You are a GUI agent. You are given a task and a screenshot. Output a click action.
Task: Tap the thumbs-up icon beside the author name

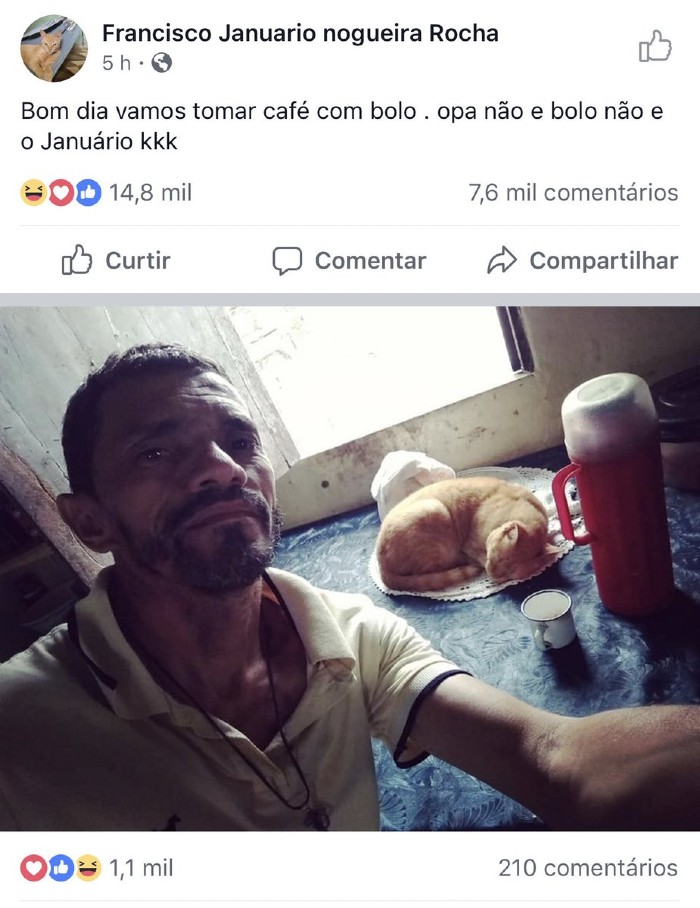pos(655,46)
